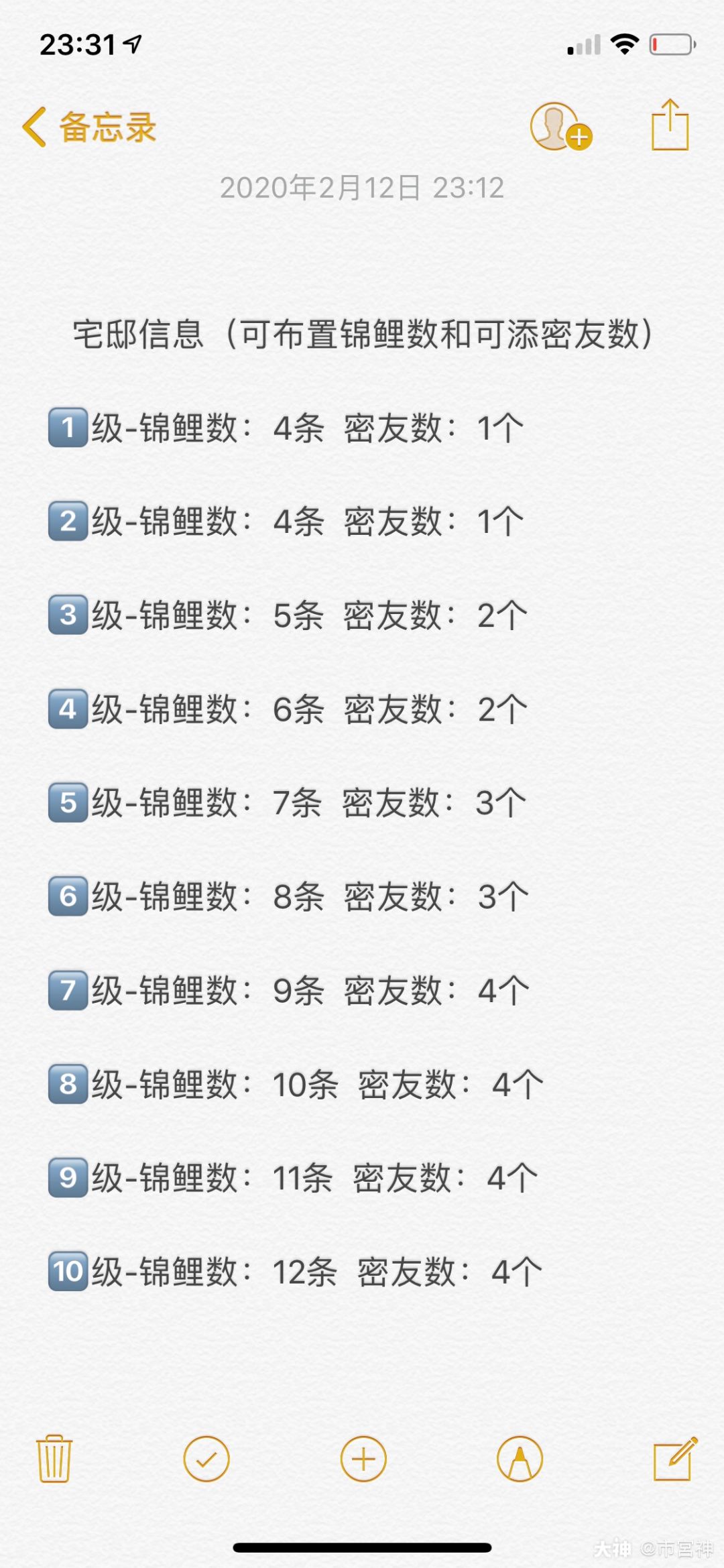Insert a checklist item
The width and height of the screenshot is (724, 1568).
click(x=206, y=1458)
